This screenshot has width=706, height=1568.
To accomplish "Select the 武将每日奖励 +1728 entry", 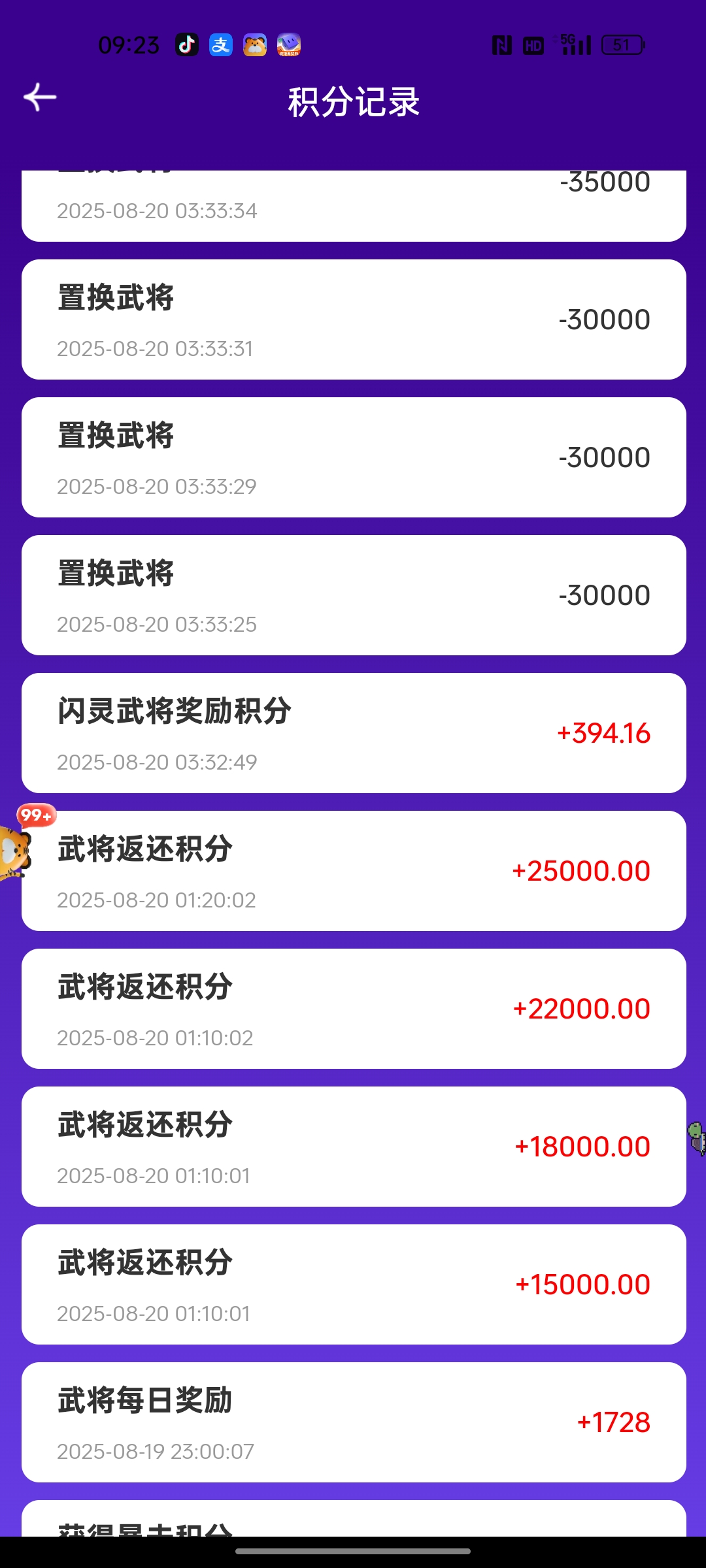I will click(353, 1421).
